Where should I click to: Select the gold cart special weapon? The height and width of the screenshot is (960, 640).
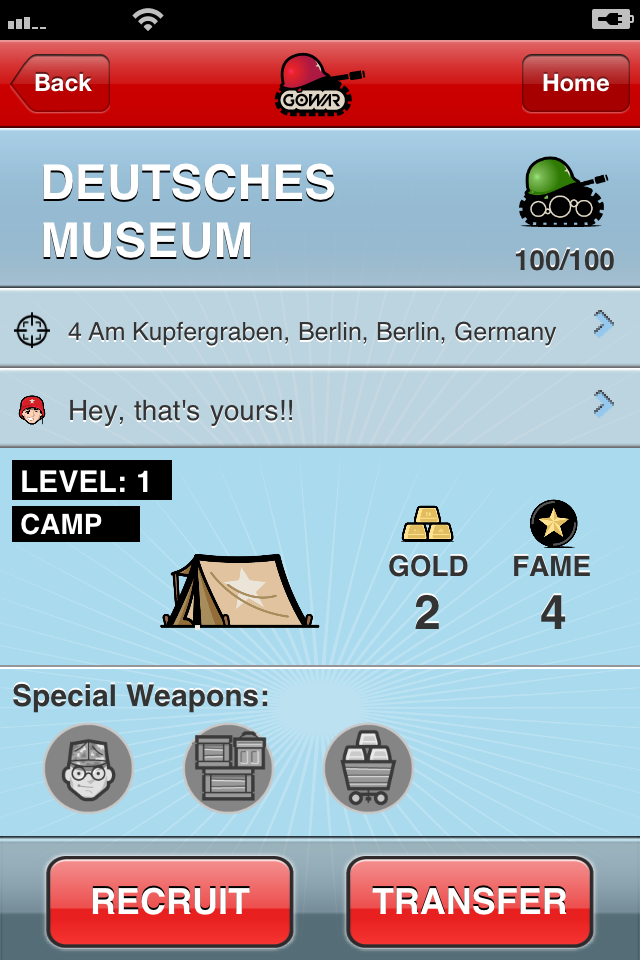(369, 769)
